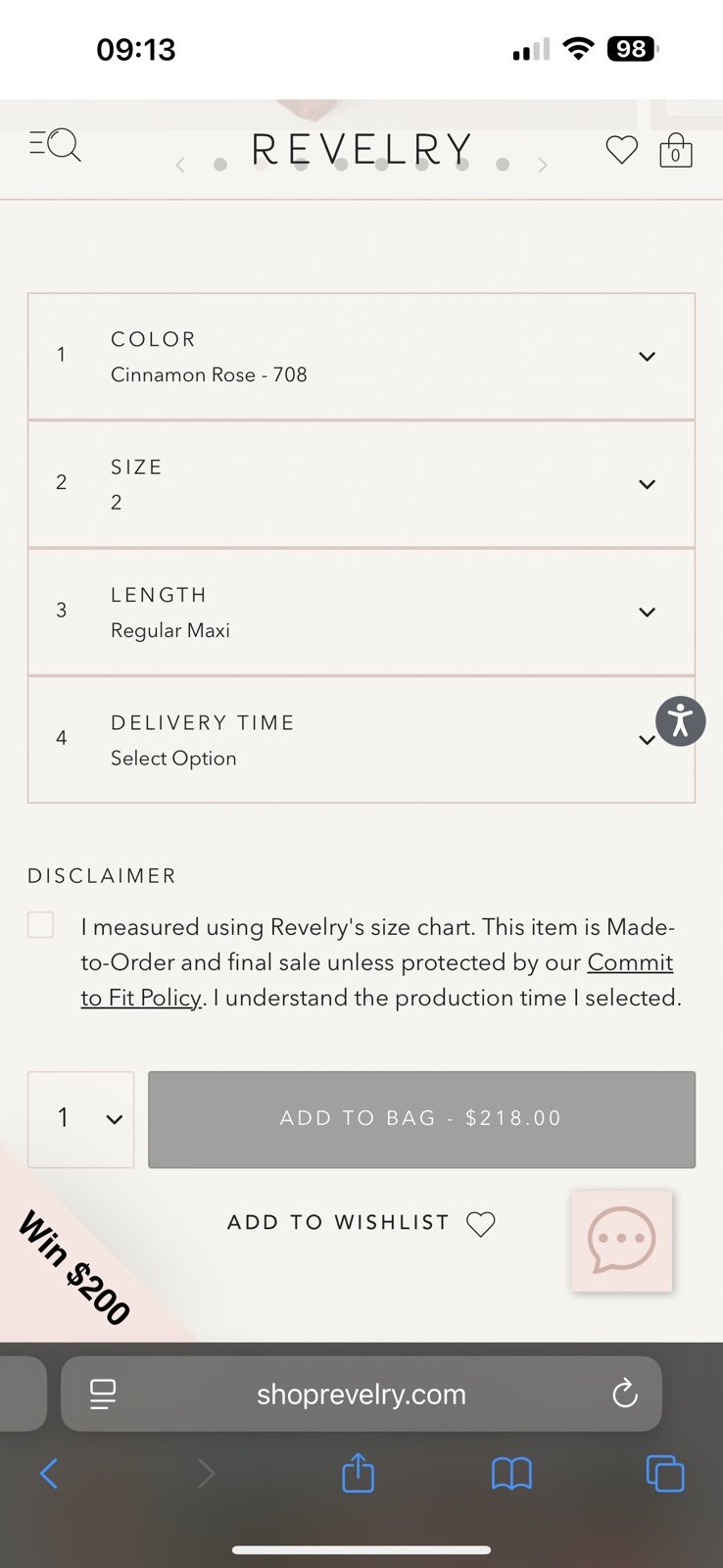Screen dimensions: 723x1568
Task: Open accessibility options button
Action: [681, 721]
